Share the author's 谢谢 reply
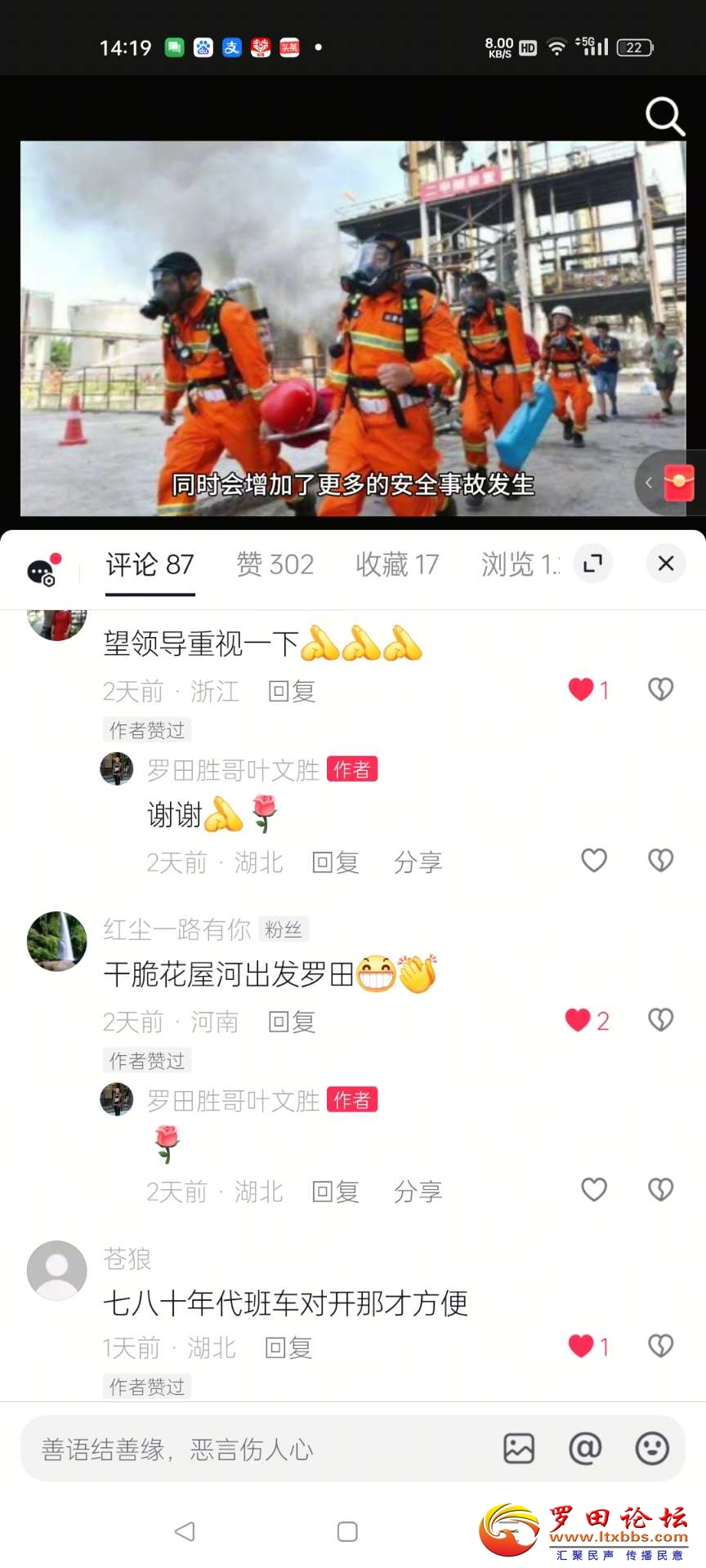Viewport: 706px width, 1568px height. pos(418,862)
